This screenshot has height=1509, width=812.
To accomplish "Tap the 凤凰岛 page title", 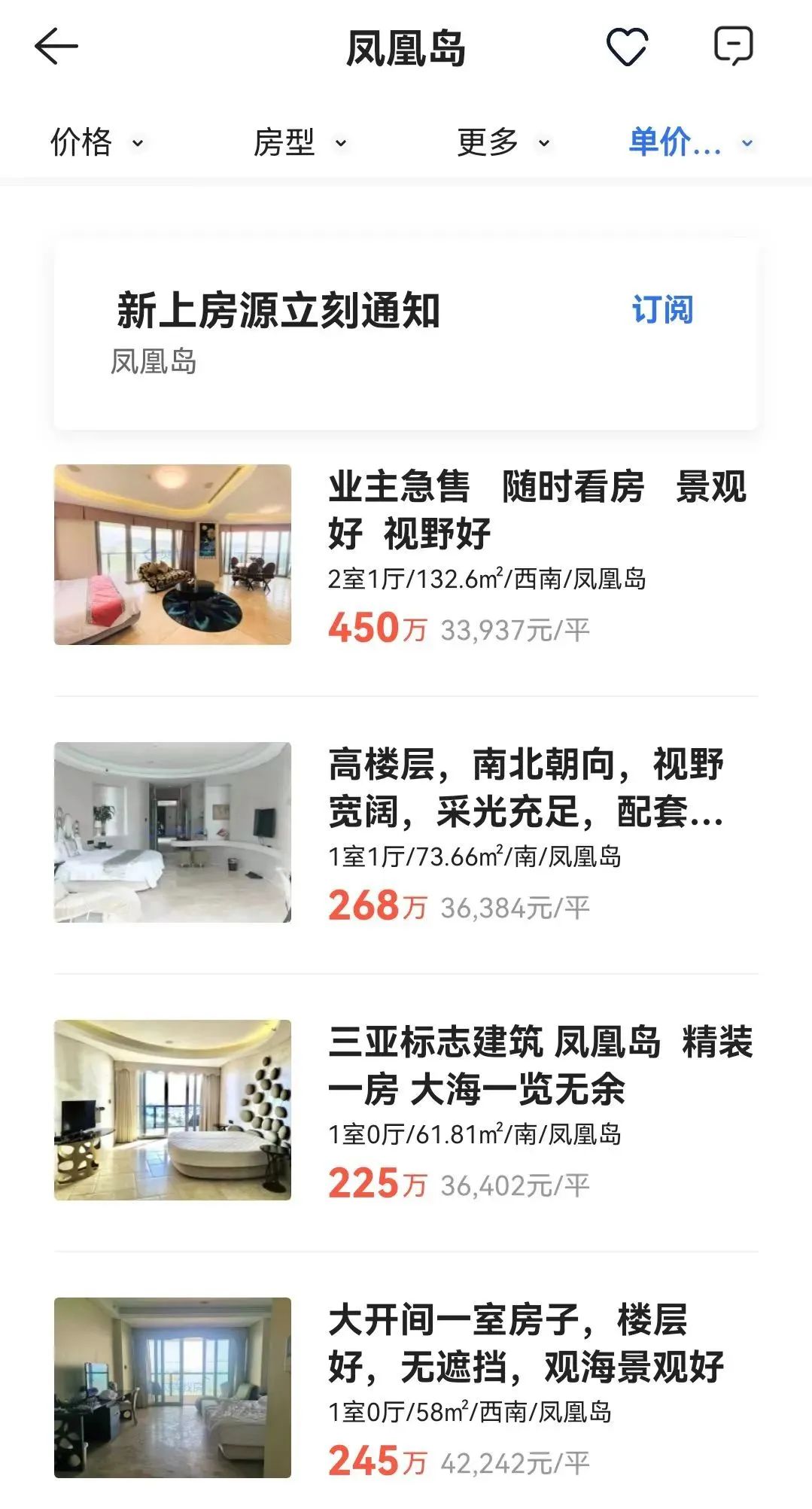I will (406, 47).
